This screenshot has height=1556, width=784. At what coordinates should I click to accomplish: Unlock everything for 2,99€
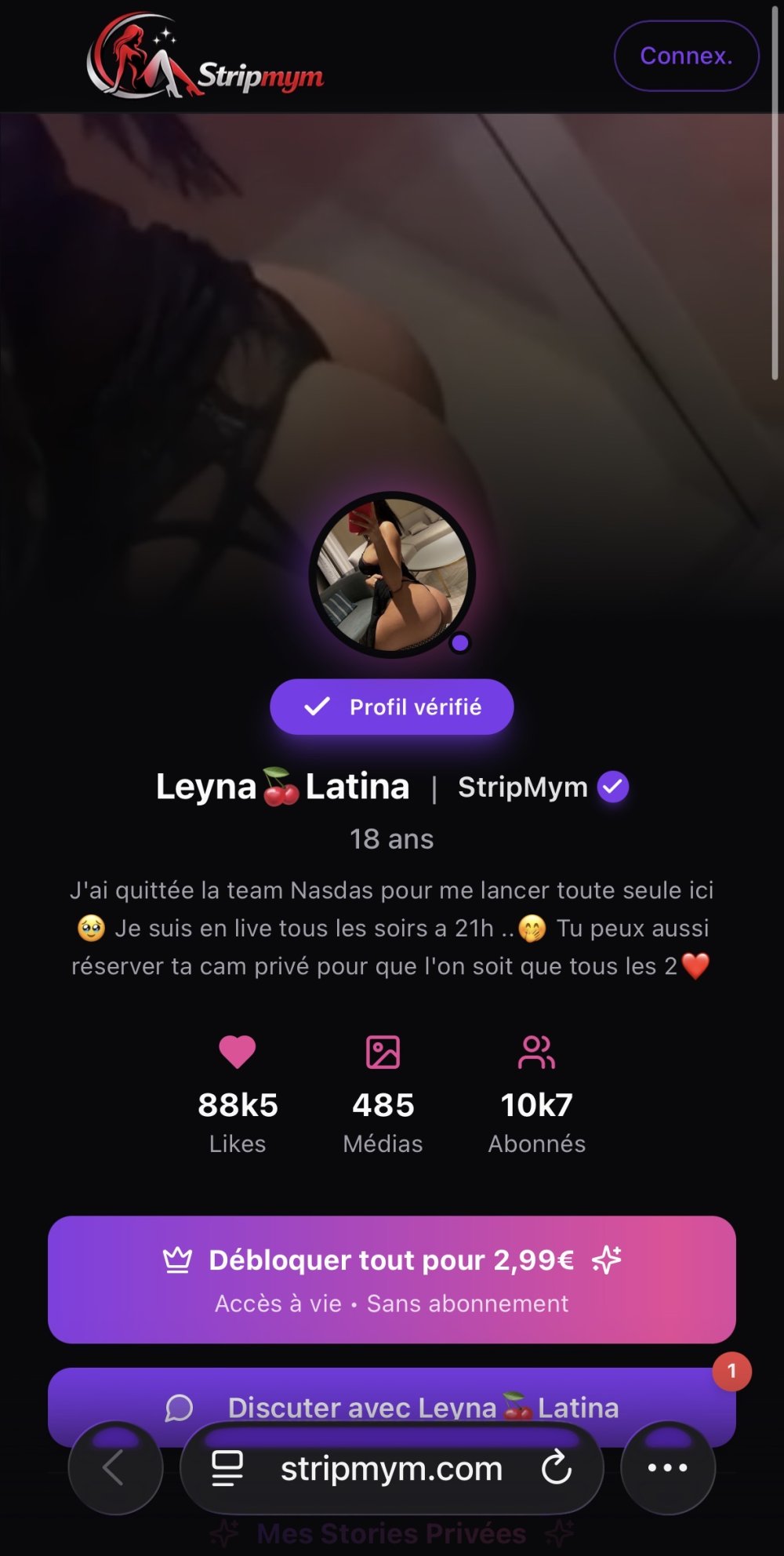391,1279
